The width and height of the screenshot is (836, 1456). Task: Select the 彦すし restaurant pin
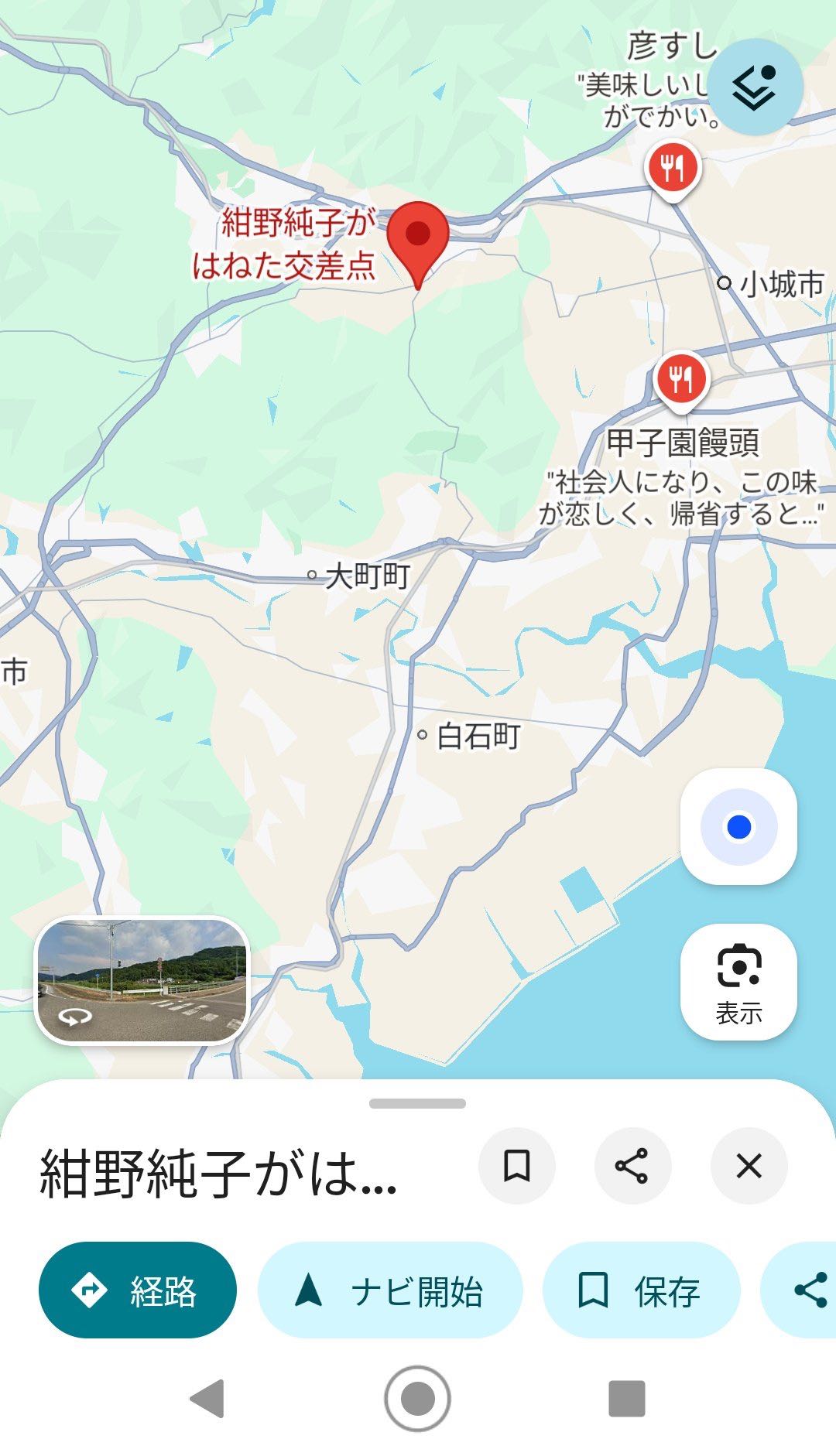click(x=673, y=168)
